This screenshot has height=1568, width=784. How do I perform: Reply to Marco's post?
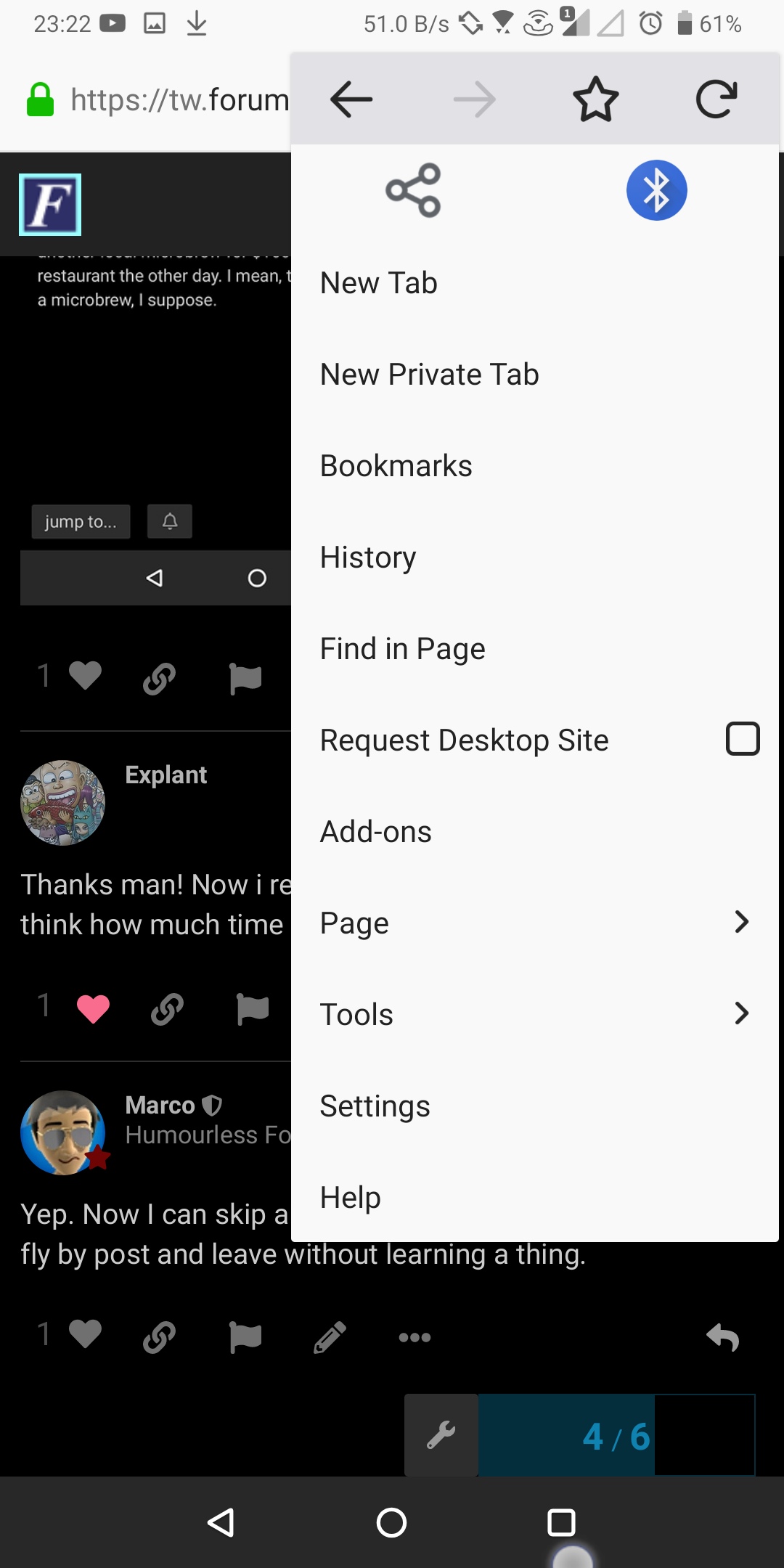(x=722, y=1336)
